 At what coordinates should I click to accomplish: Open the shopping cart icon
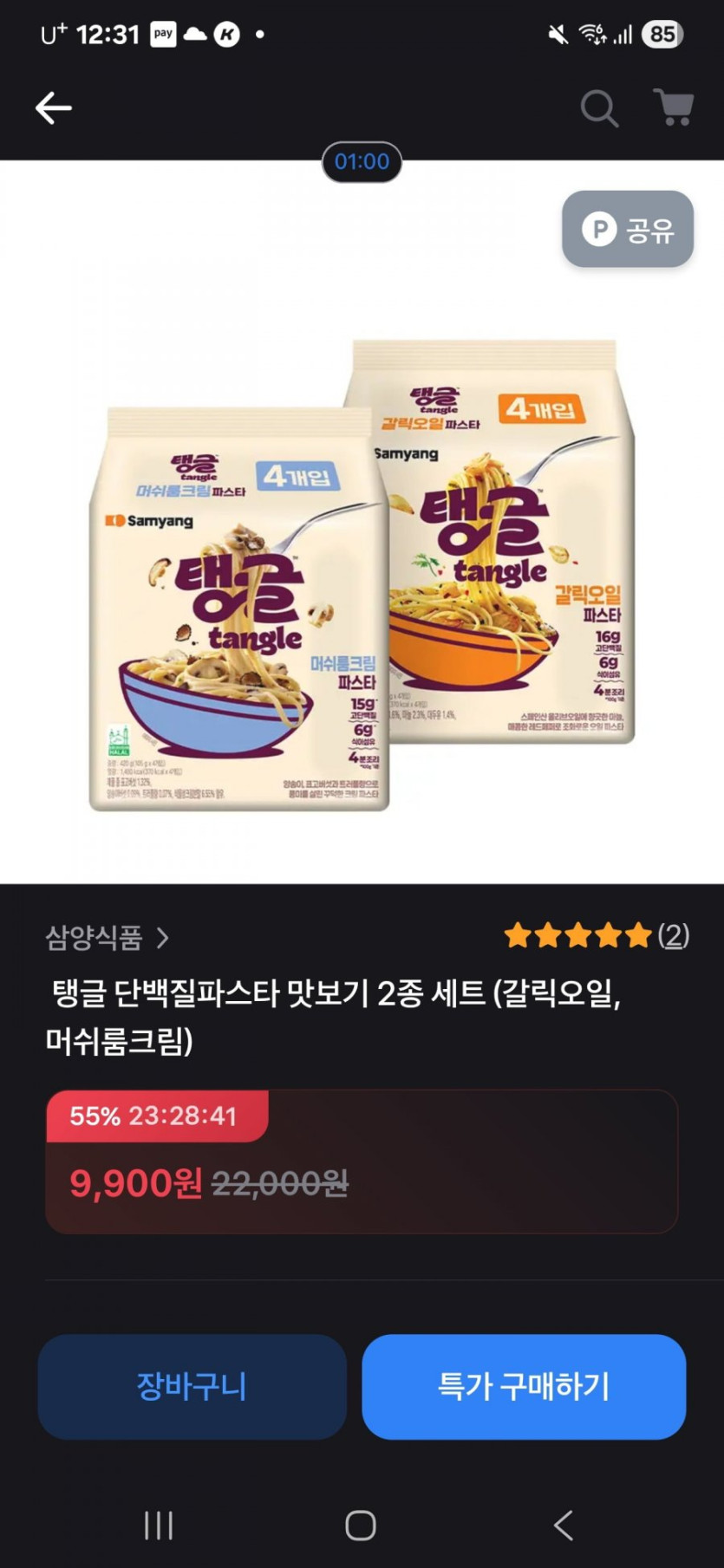click(x=673, y=107)
